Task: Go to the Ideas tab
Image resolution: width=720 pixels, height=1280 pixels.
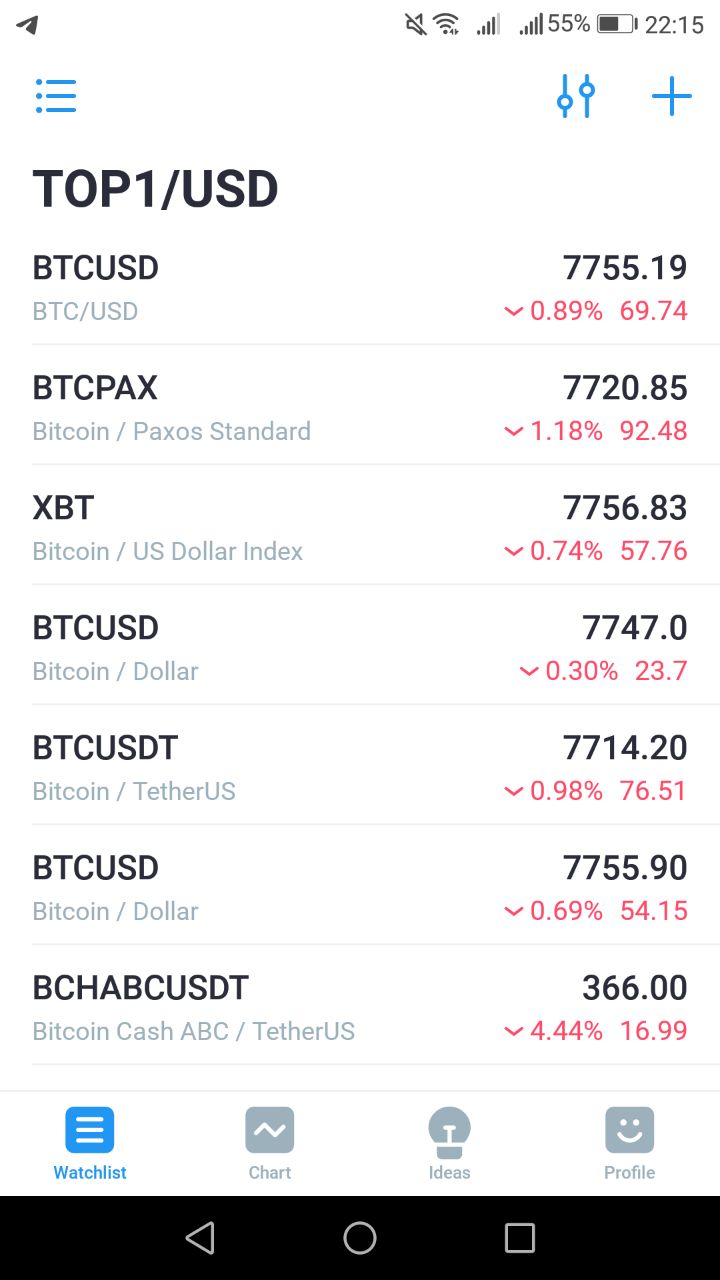Action: pos(450,1144)
